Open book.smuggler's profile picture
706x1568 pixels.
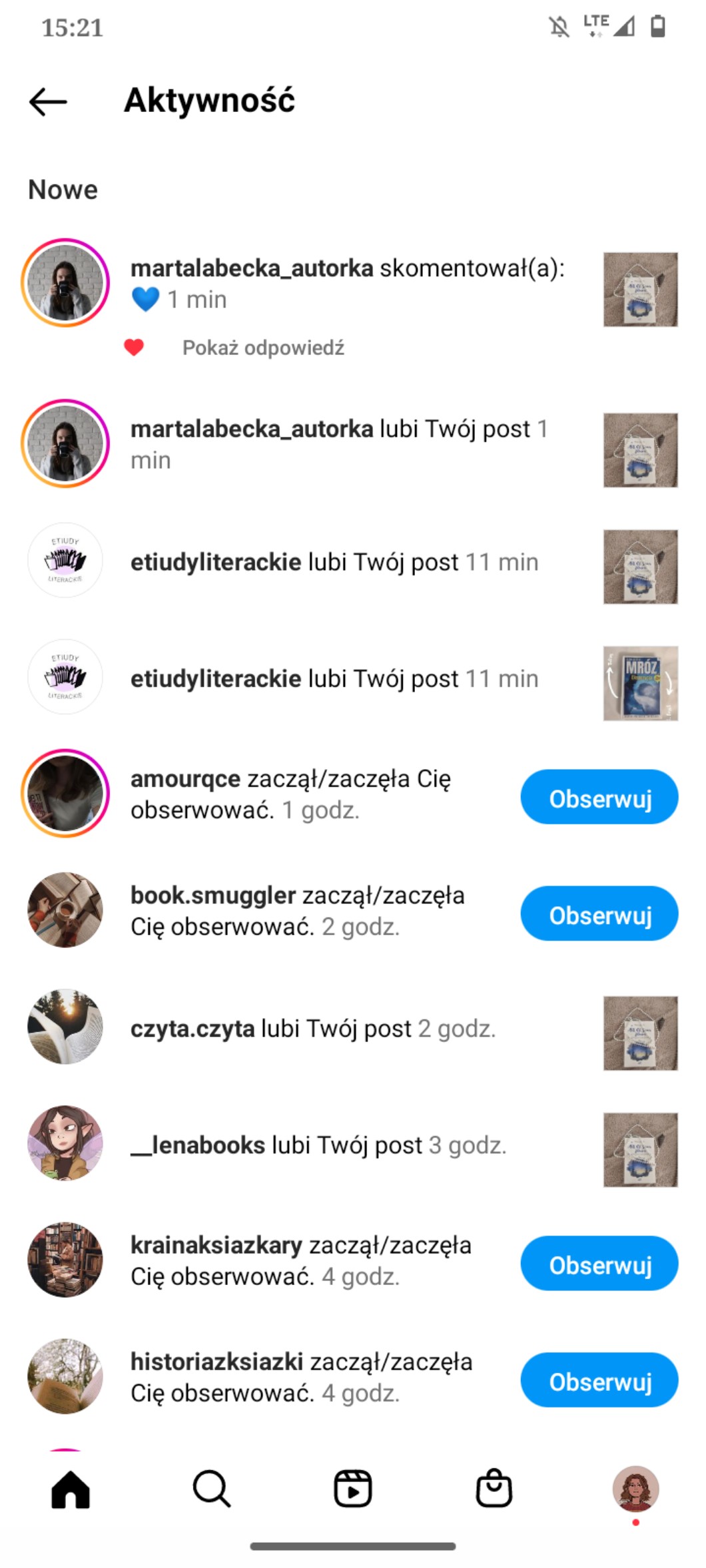pyautogui.click(x=65, y=910)
